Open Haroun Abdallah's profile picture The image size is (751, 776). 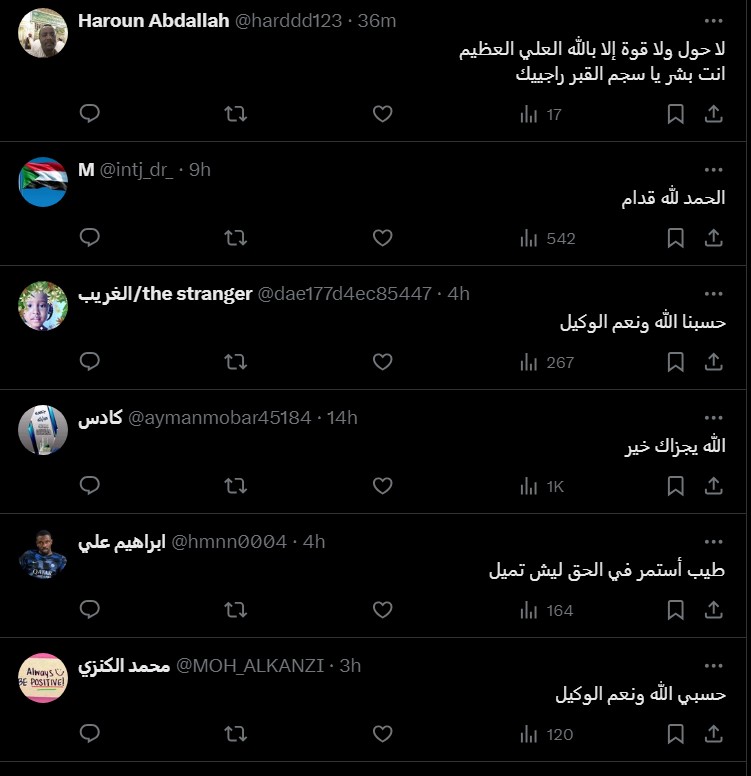(43, 34)
